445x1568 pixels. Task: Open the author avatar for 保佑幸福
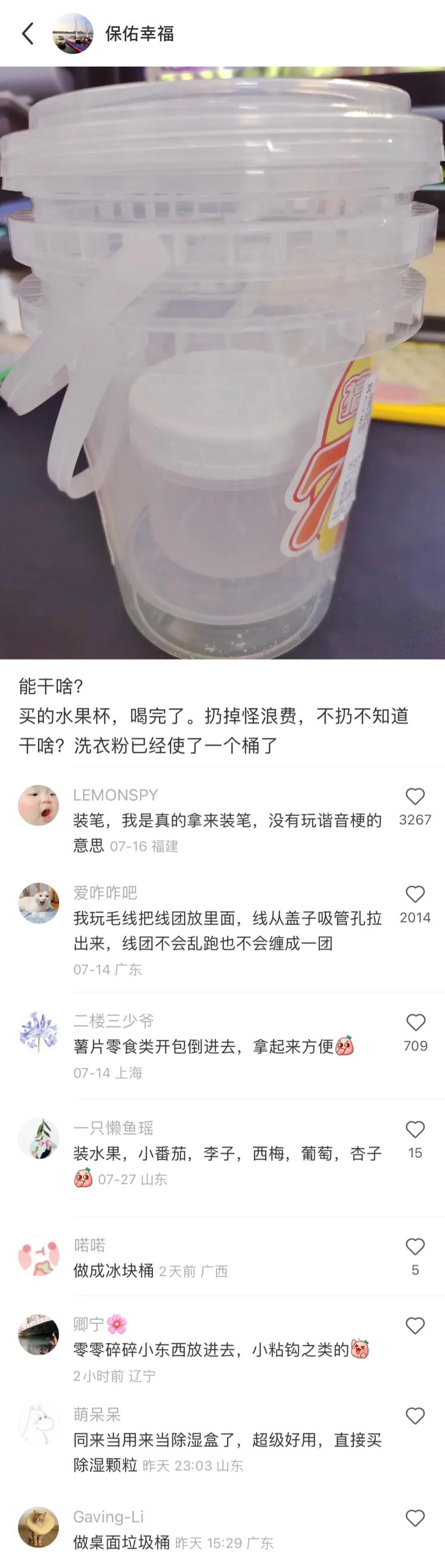click(73, 34)
